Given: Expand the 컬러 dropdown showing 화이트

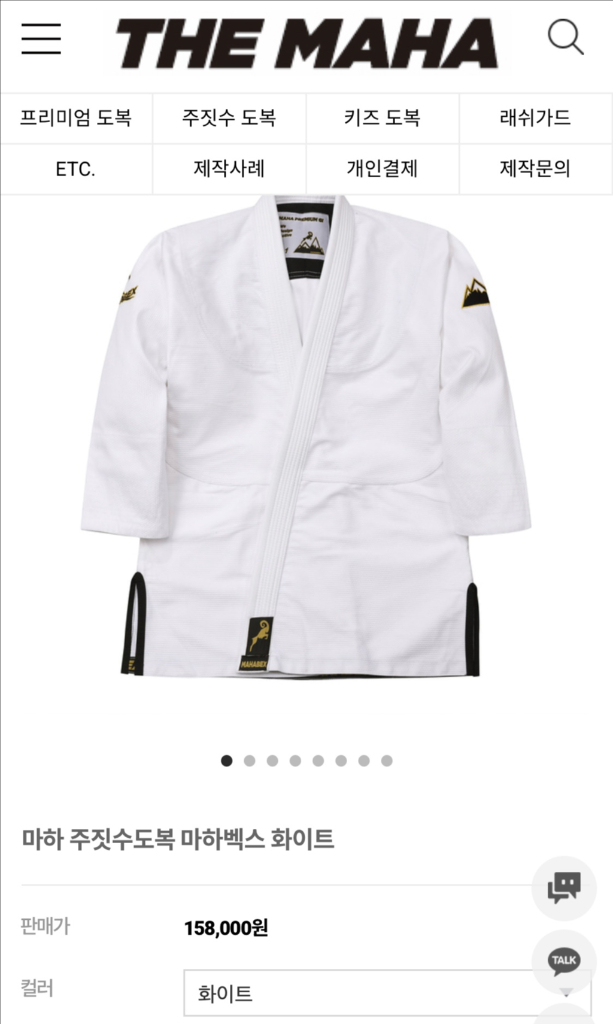Looking at the screenshot, I should pyautogui.click(x=386, y=993).
